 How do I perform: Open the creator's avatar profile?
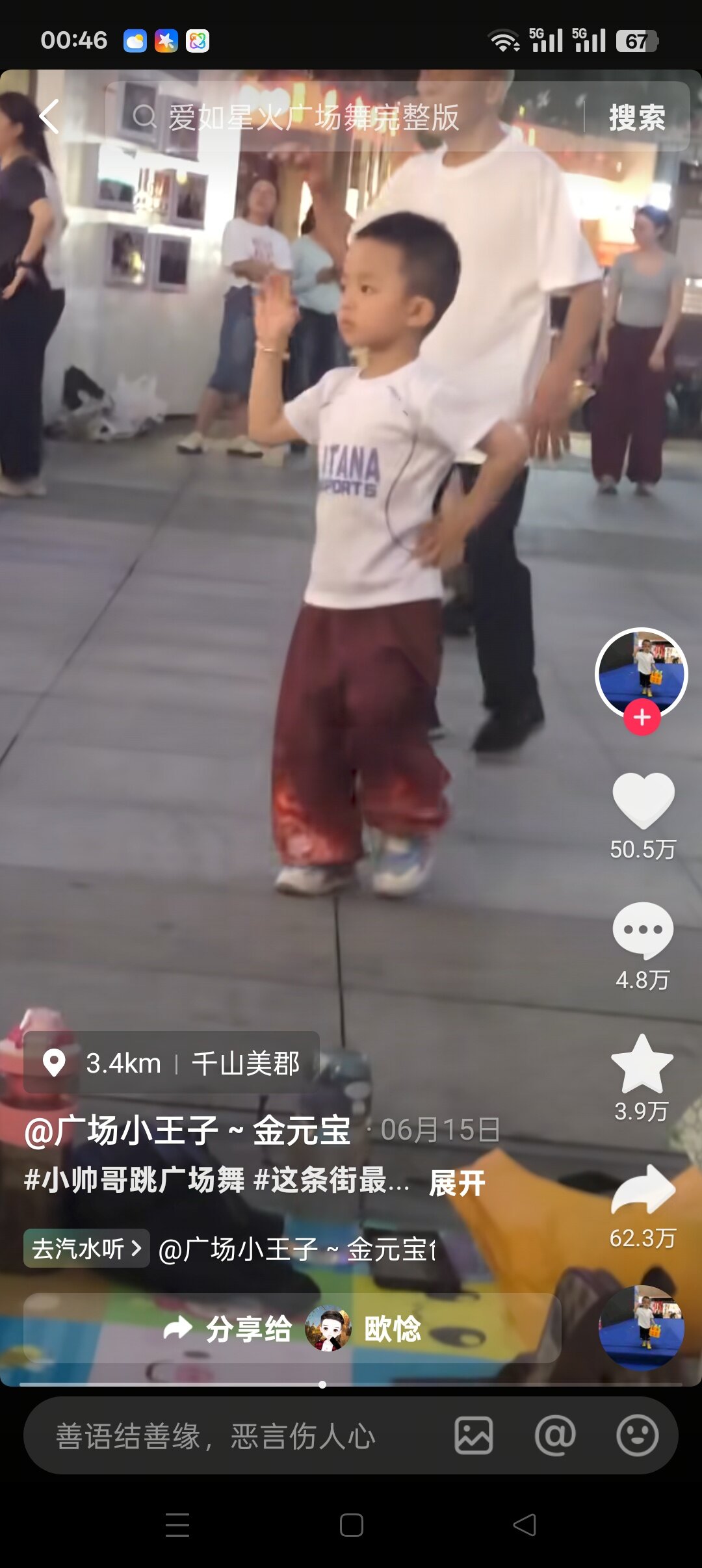click(x=641, y=672)
